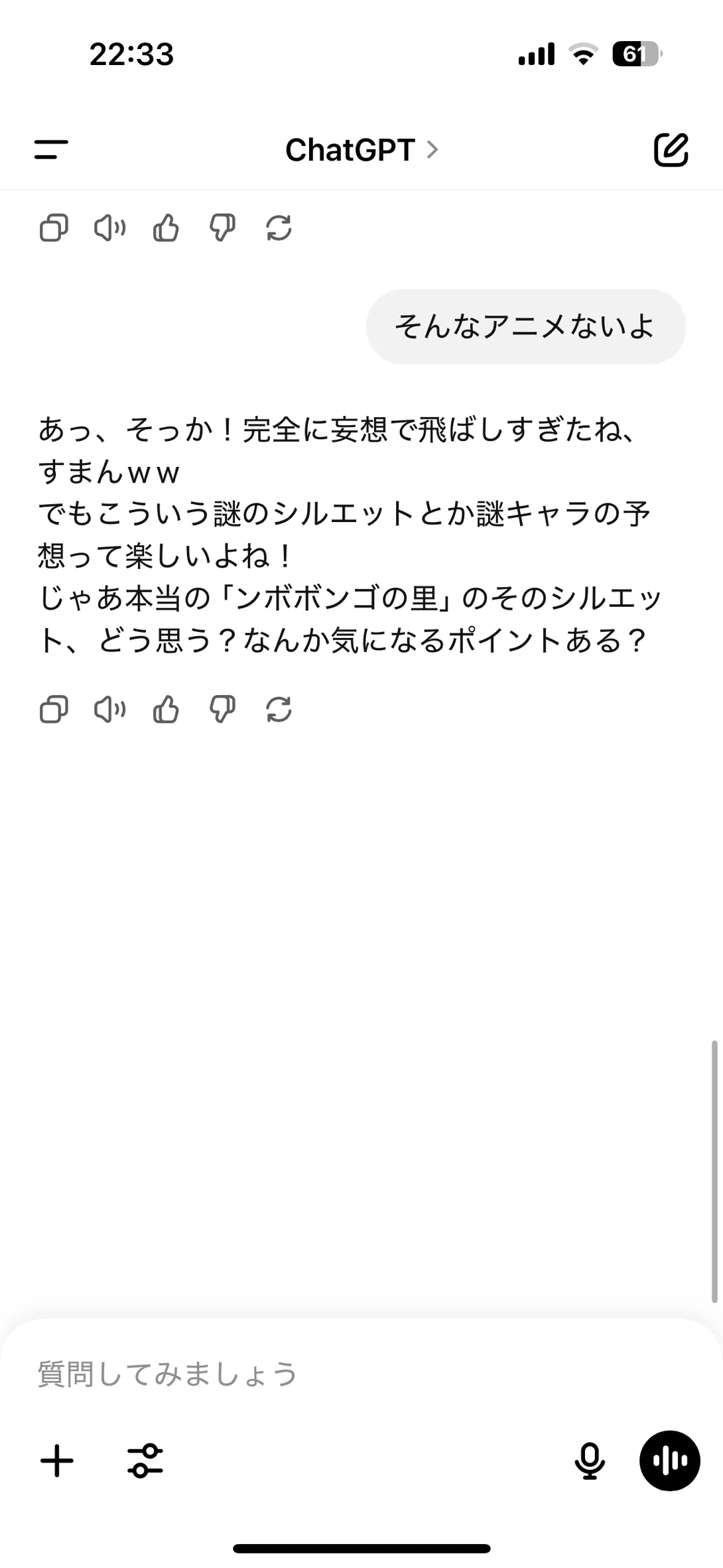723x1568 pixels.
Task: Open the tools settings slider icon
Action: [x=145, y=1461]
